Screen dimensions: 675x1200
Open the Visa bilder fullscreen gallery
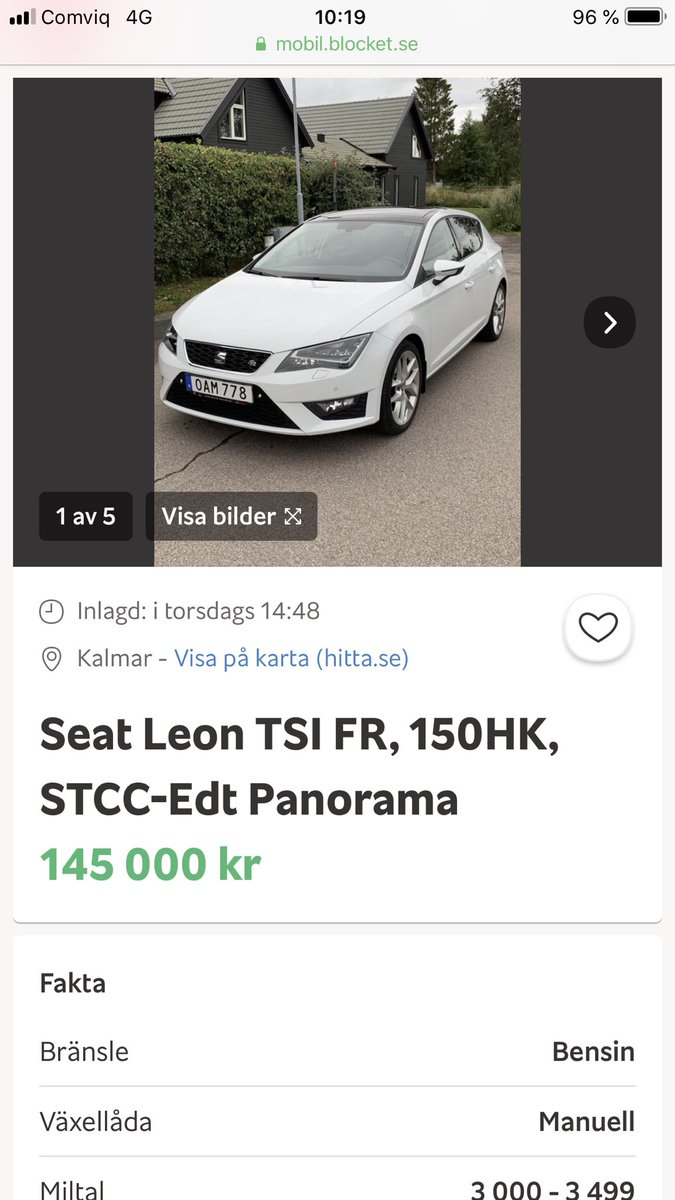(231, 516)
